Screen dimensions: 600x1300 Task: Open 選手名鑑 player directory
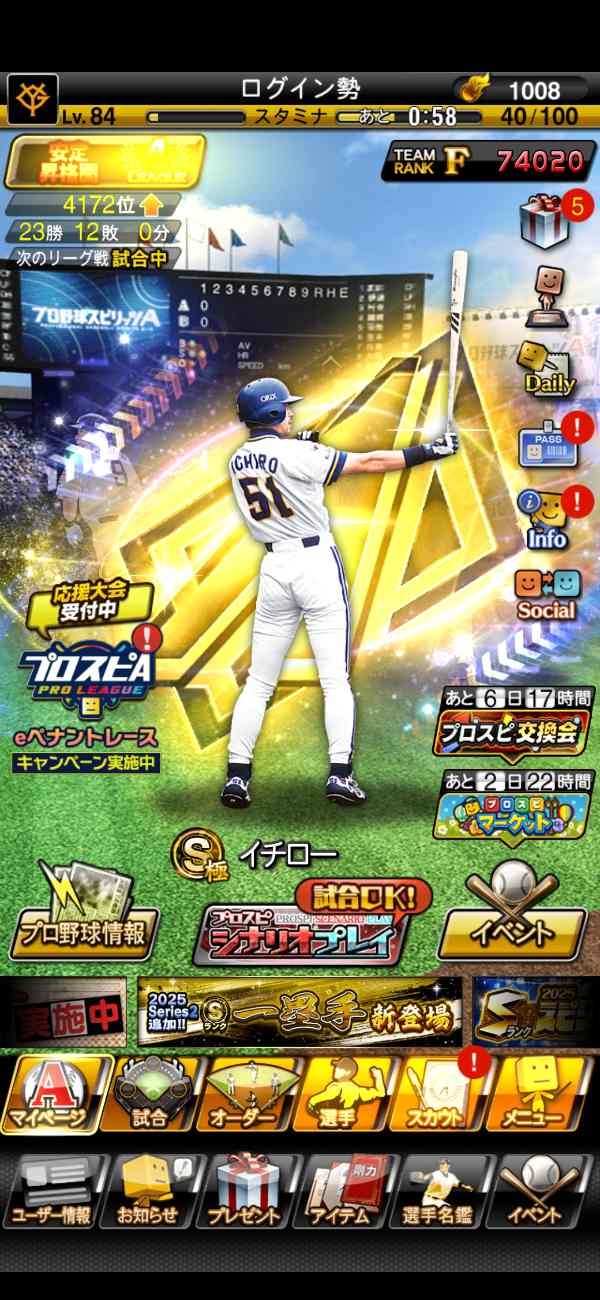439,1192
